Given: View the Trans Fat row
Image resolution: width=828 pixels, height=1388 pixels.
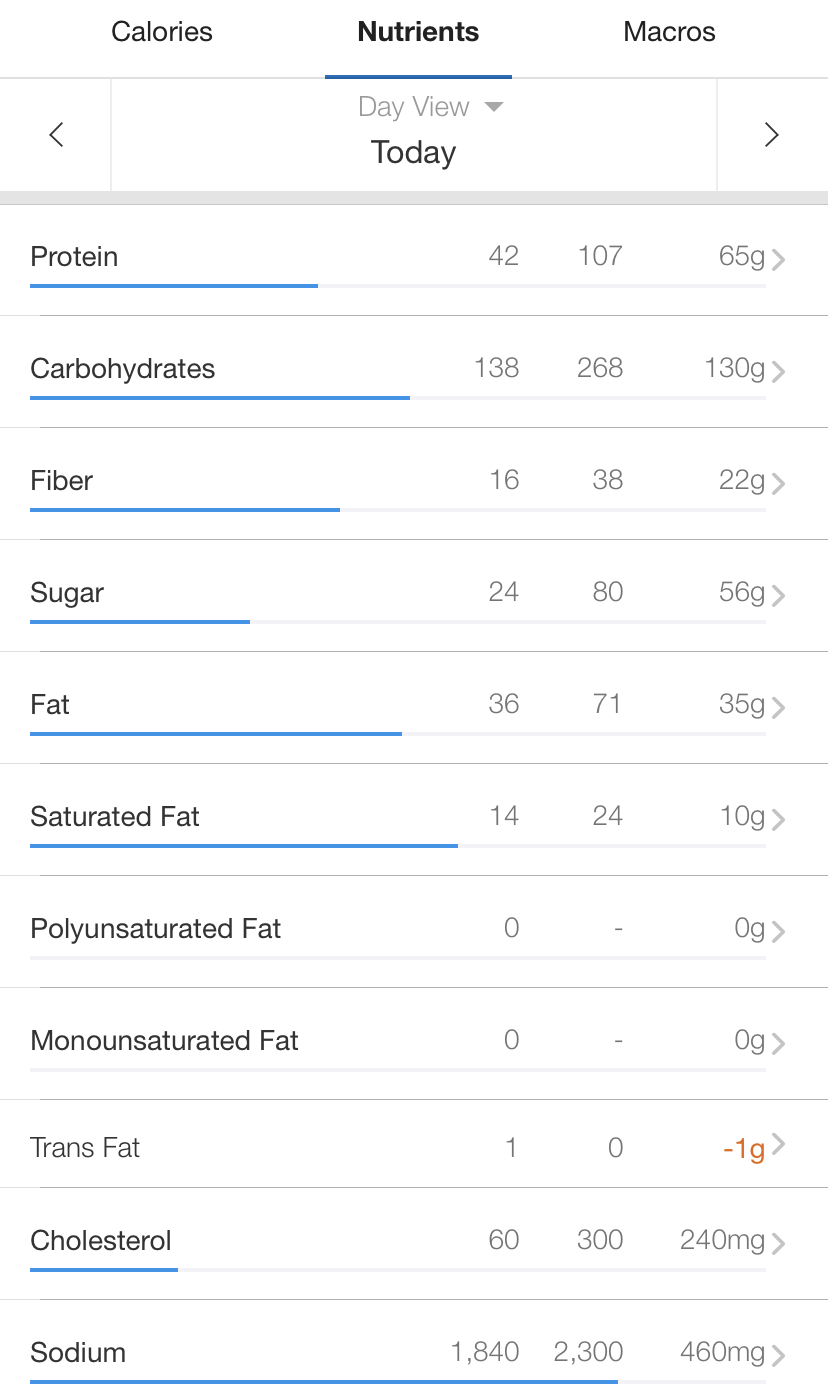Looking at the screenshot, I should pyautogui.click(x=414, y=1147).
